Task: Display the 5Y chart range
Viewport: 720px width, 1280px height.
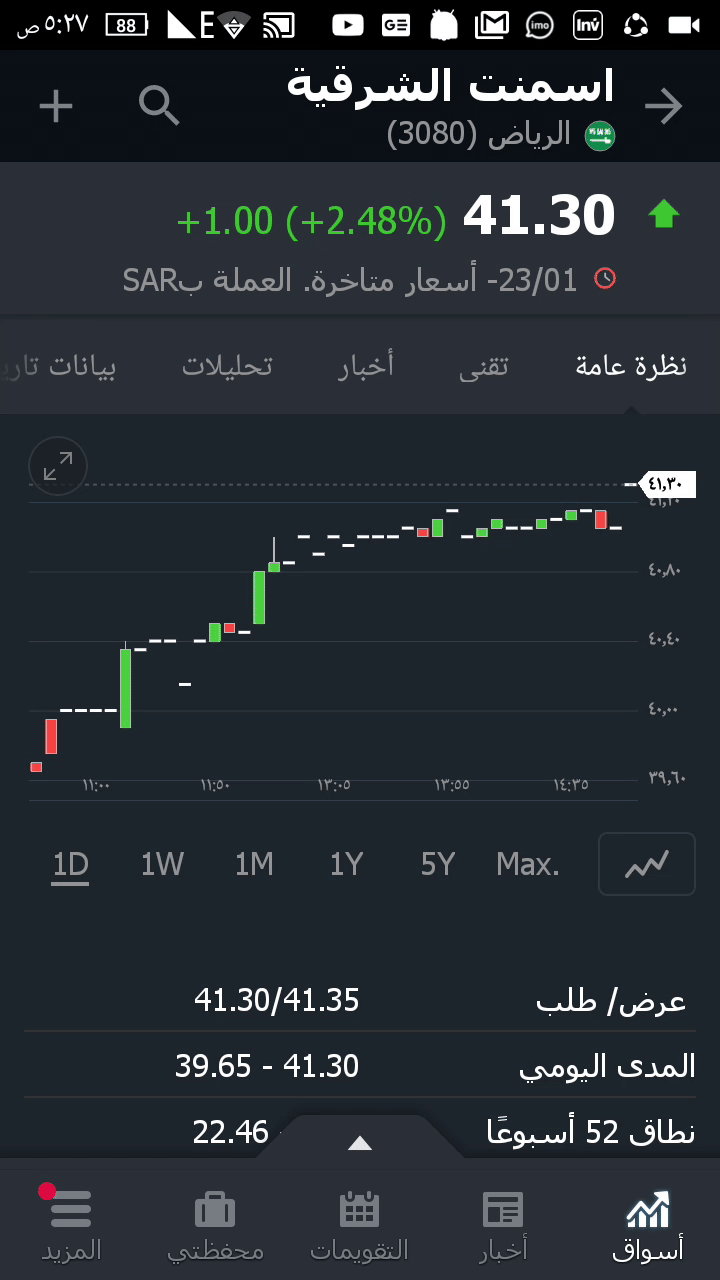Action: pyautogui.click(x=438, y=864)
